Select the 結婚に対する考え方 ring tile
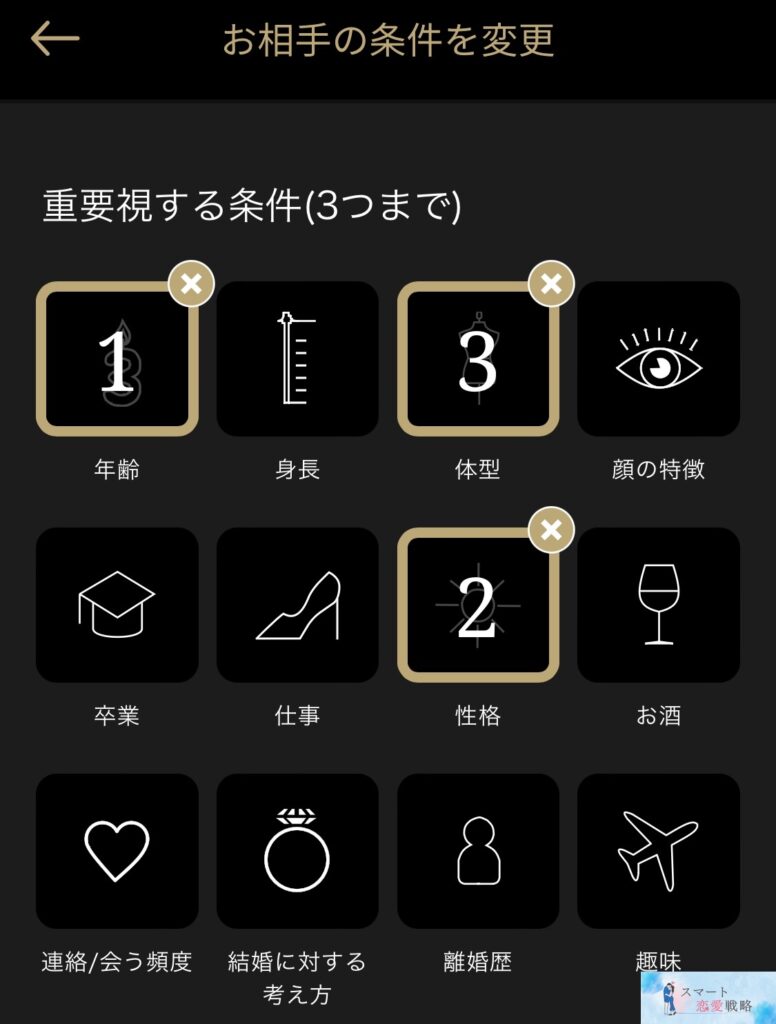The height and width of the screenshot is (1024, 776). pyautogui.click(x=297, y=851)
